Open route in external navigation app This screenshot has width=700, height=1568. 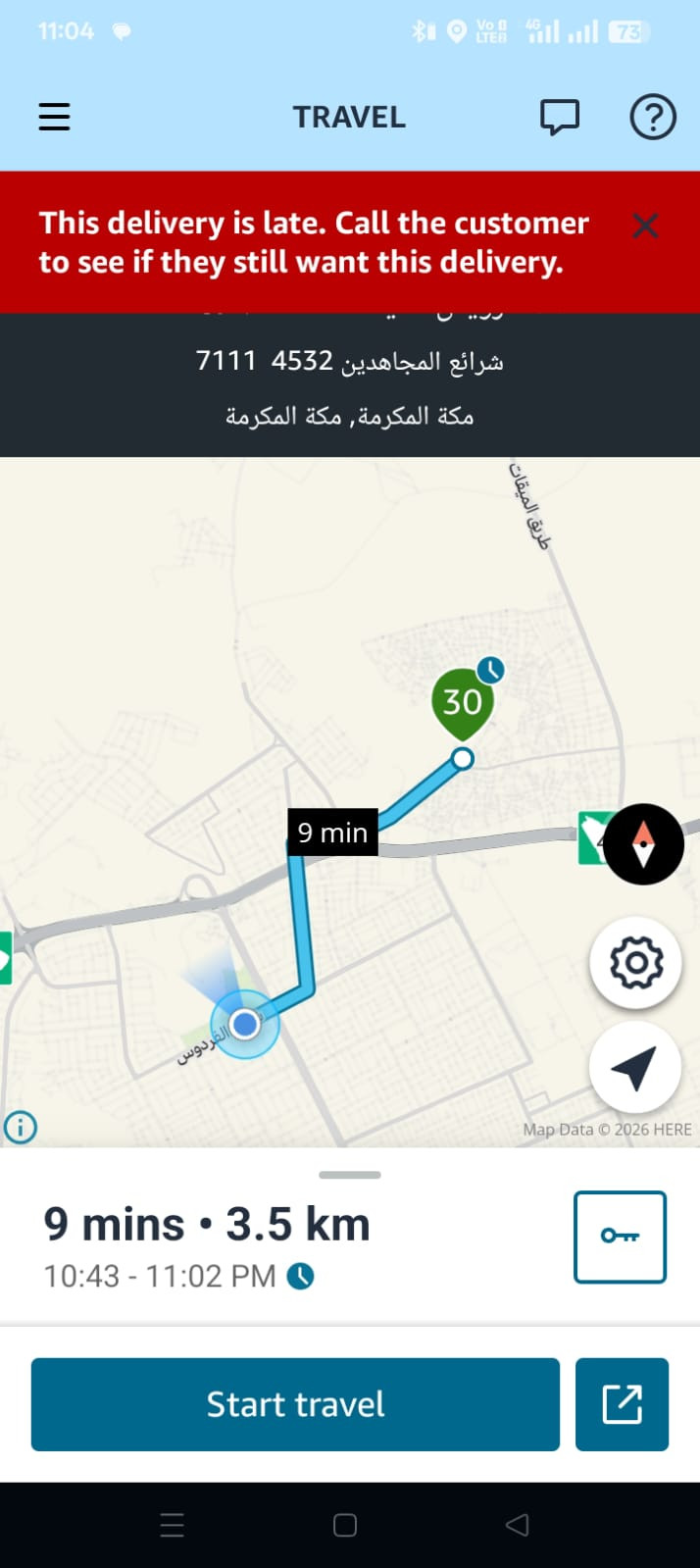click(622, 1404)
